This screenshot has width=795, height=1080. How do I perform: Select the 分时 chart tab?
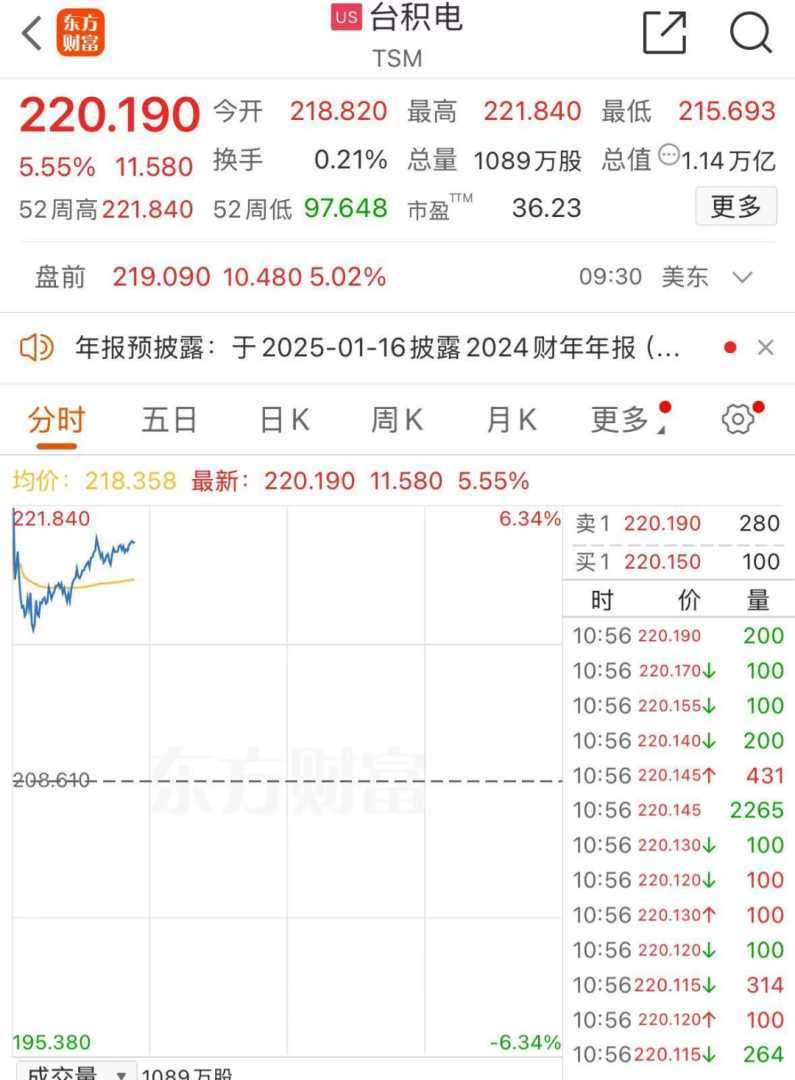[56, 420]
